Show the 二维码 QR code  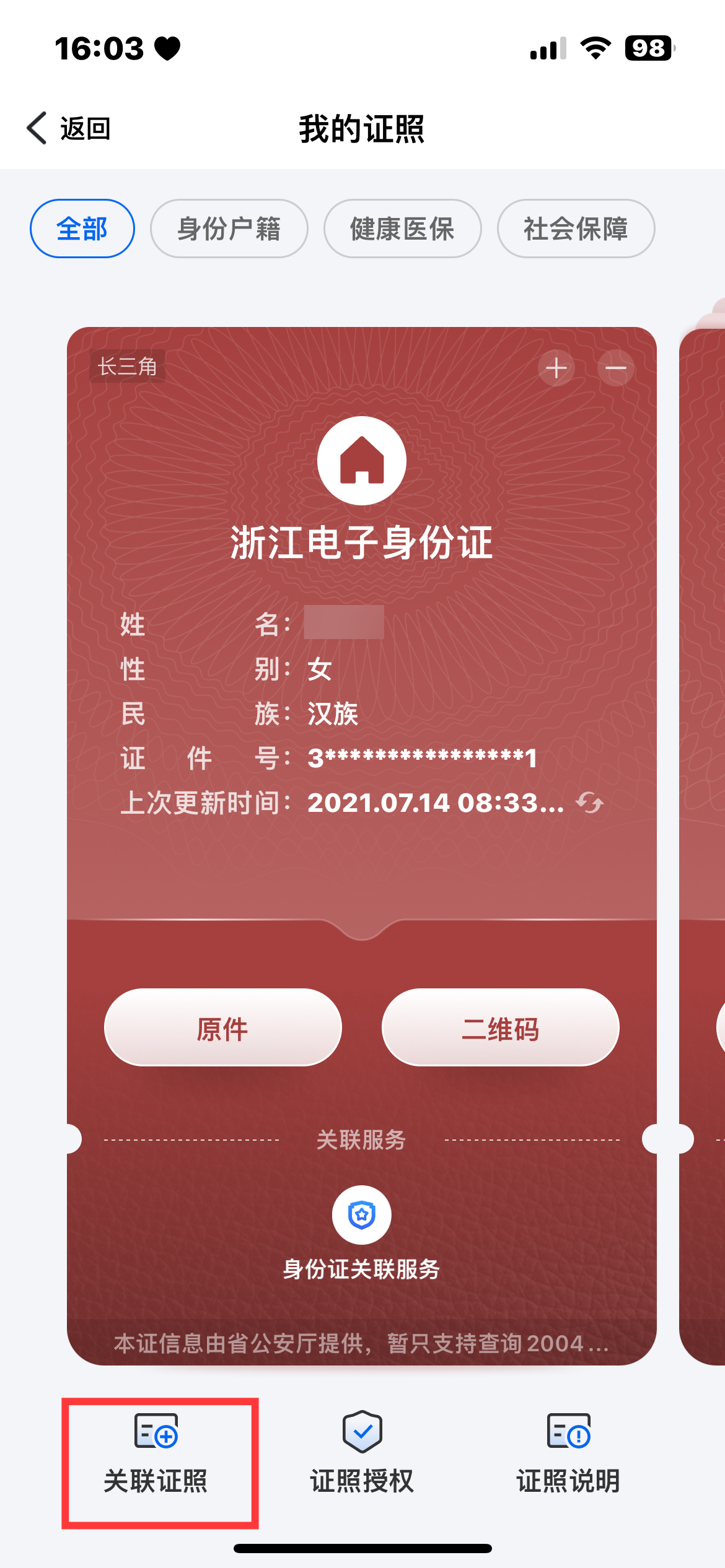tap(500, 1027)
